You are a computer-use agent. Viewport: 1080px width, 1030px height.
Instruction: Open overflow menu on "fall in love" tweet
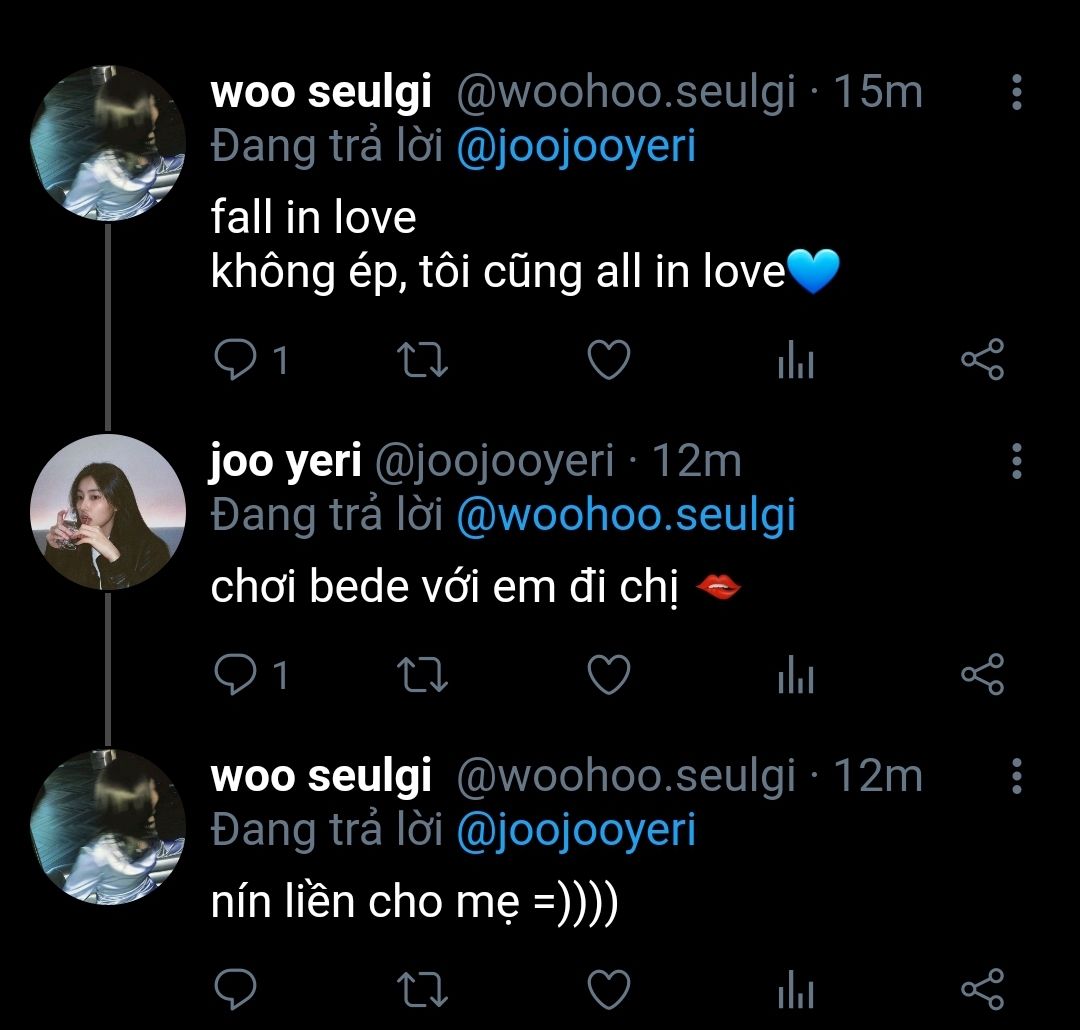coord(1016,92)
